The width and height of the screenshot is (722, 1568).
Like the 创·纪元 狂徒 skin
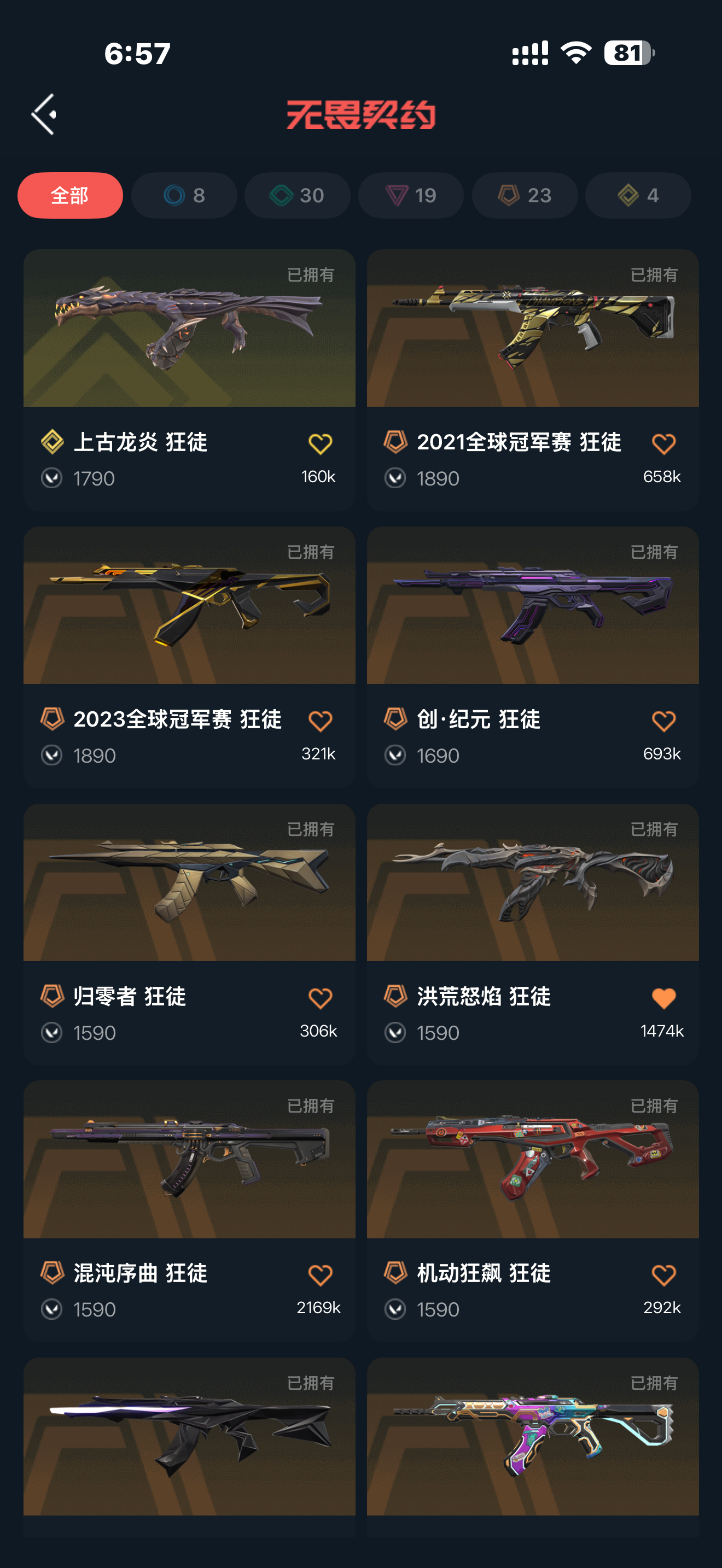pos(663,721)
